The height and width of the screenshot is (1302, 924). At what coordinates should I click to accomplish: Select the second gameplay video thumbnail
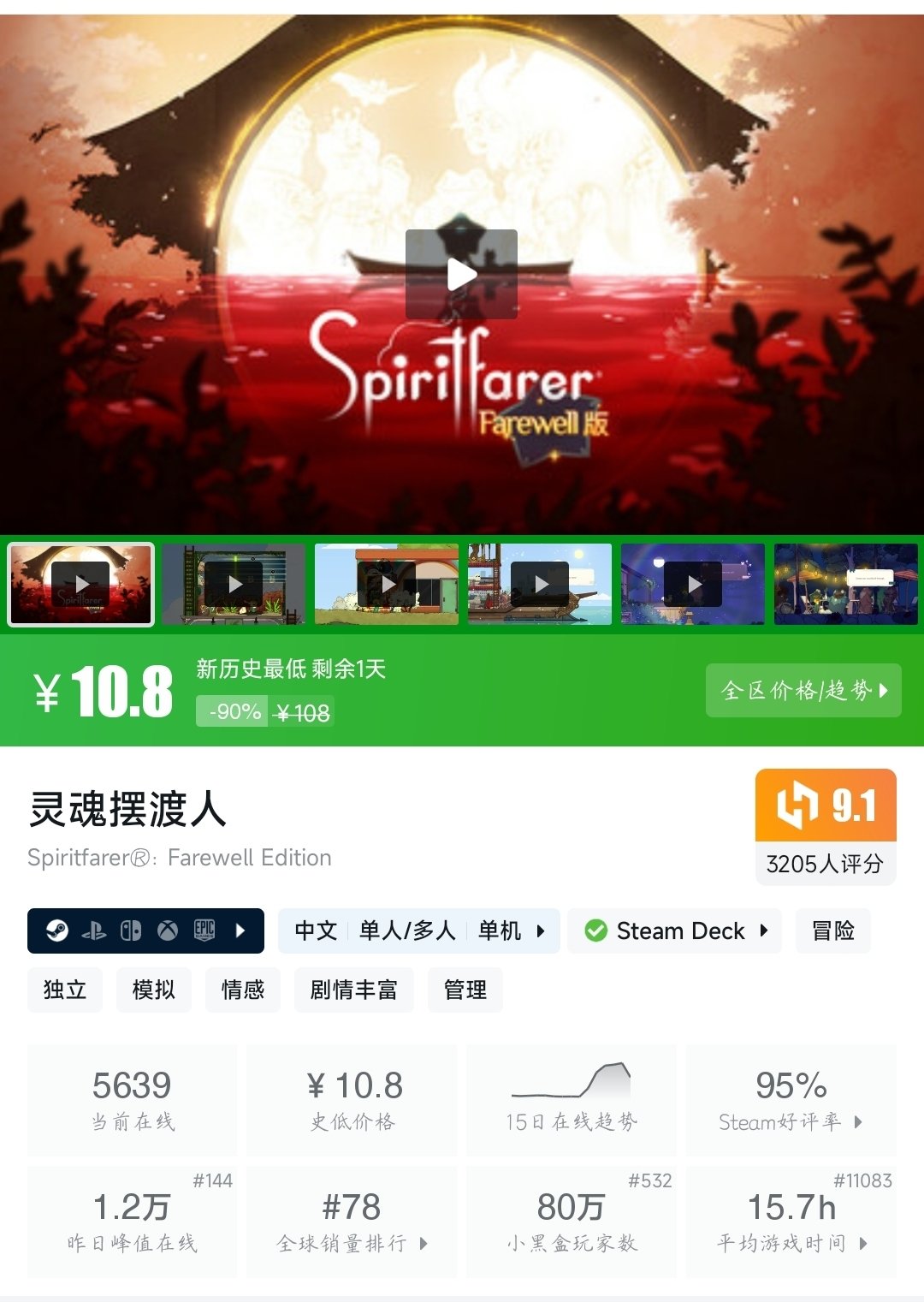pyautogui.click(x=234, y=584)
